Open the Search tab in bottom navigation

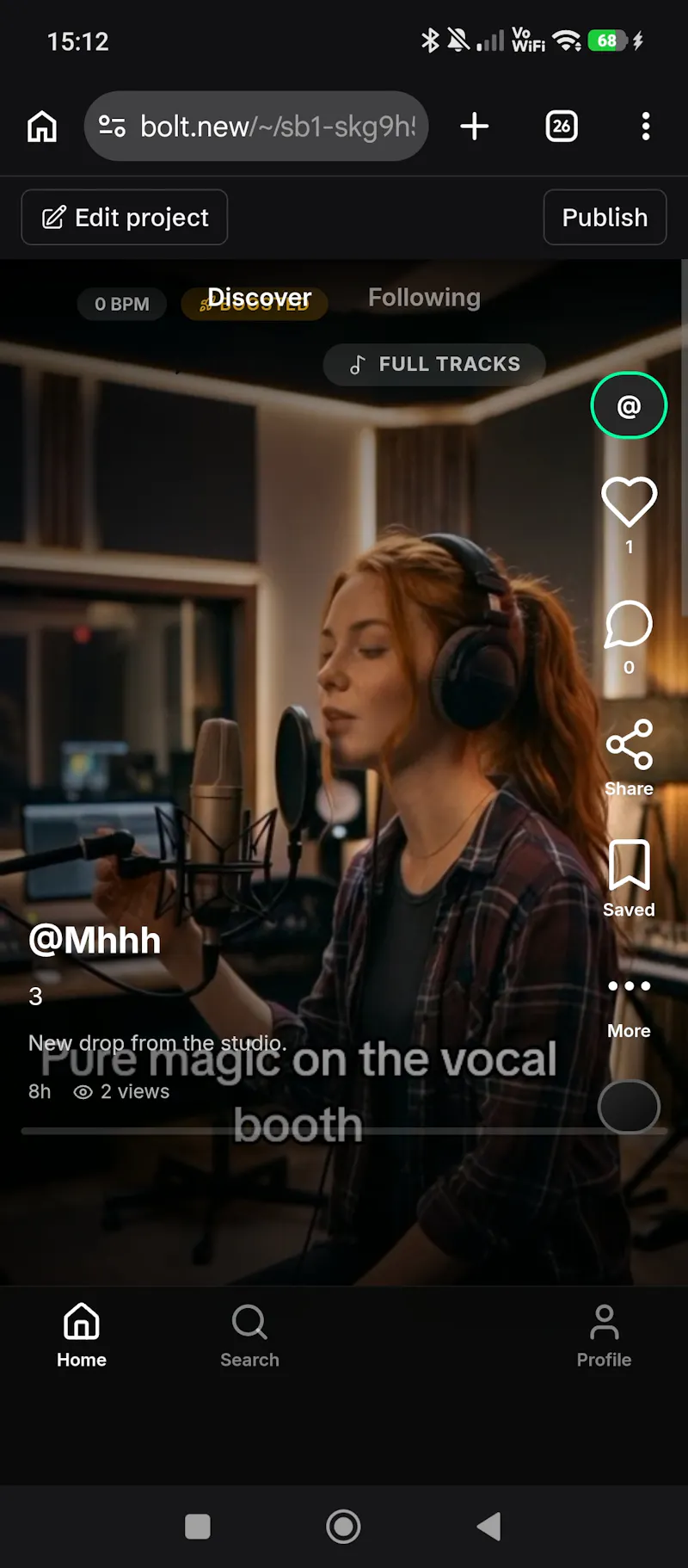tap(249, 1337)
